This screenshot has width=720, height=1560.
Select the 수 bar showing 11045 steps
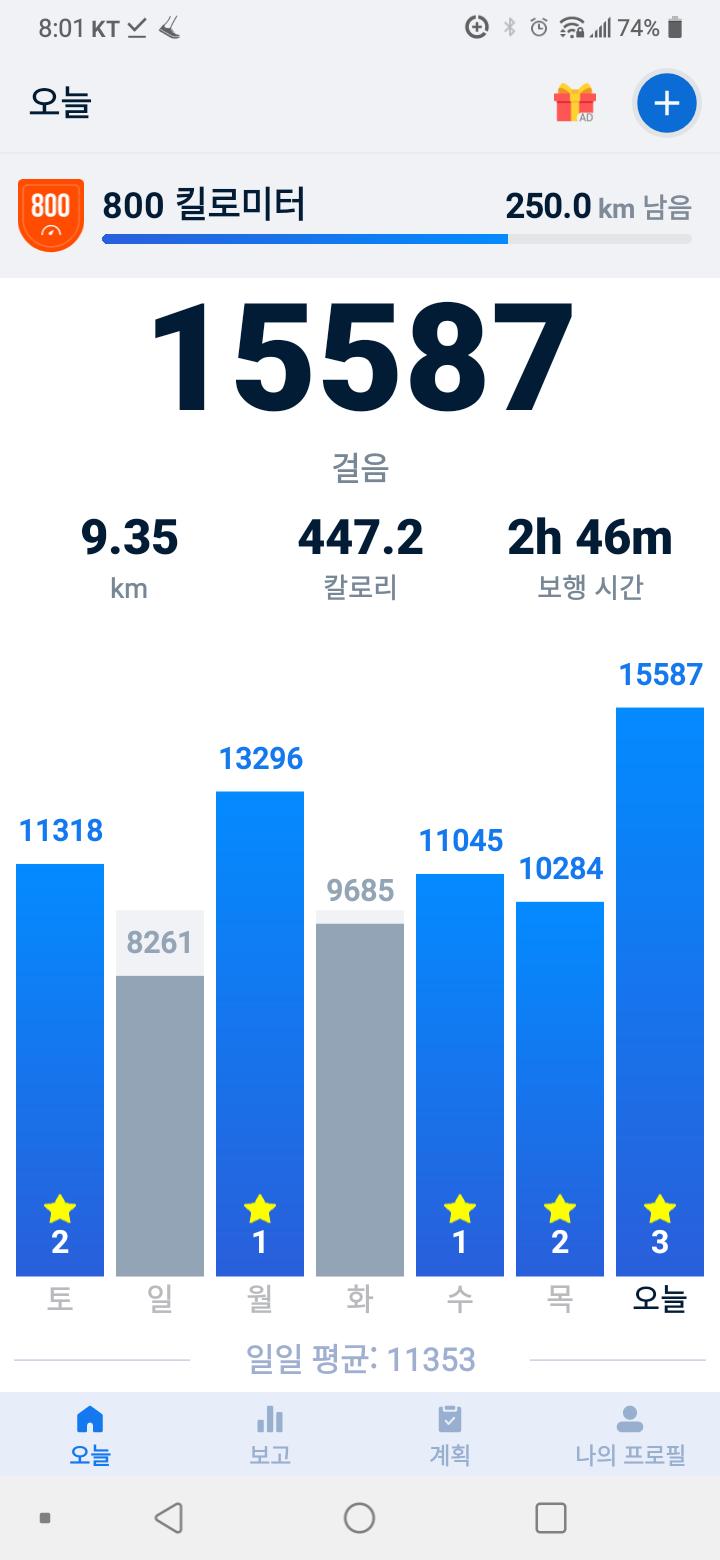tap(460, 1075)
